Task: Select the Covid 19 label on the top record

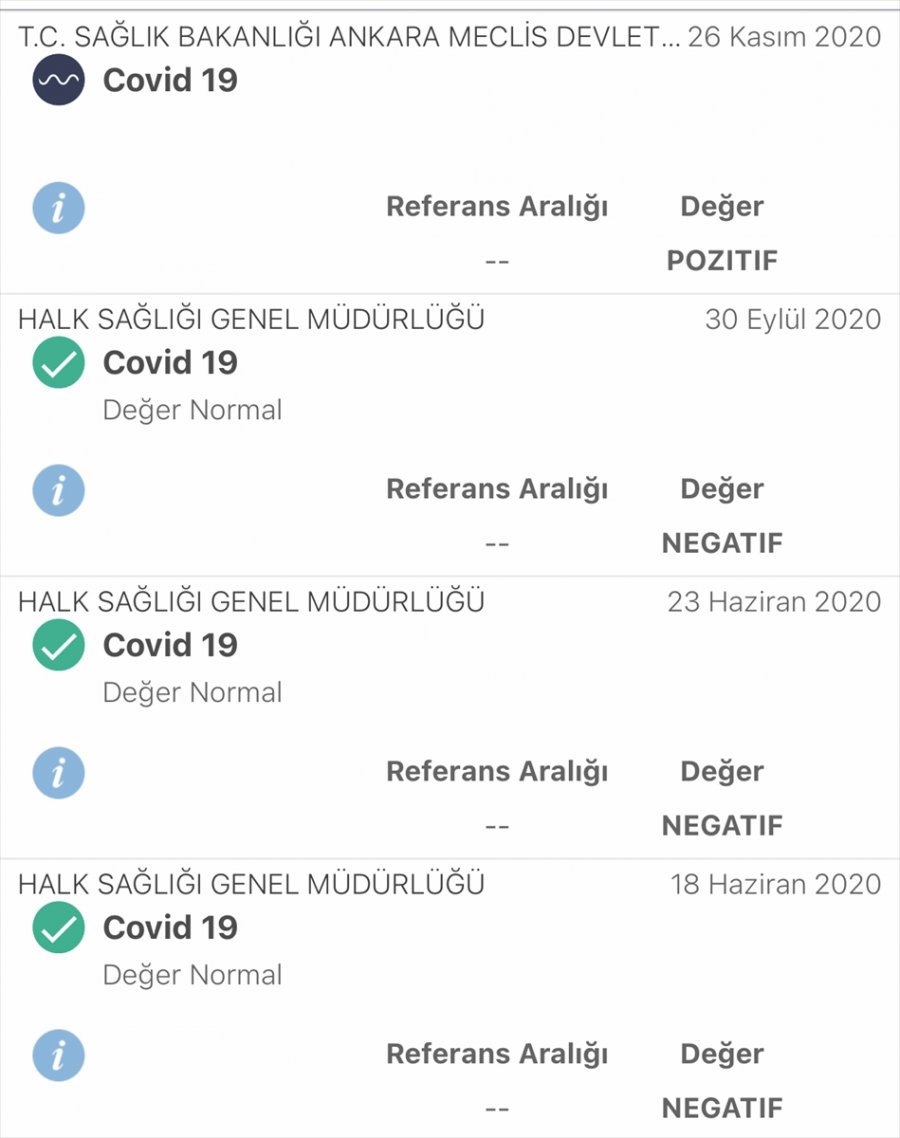Action: click(x=170, y=81)
